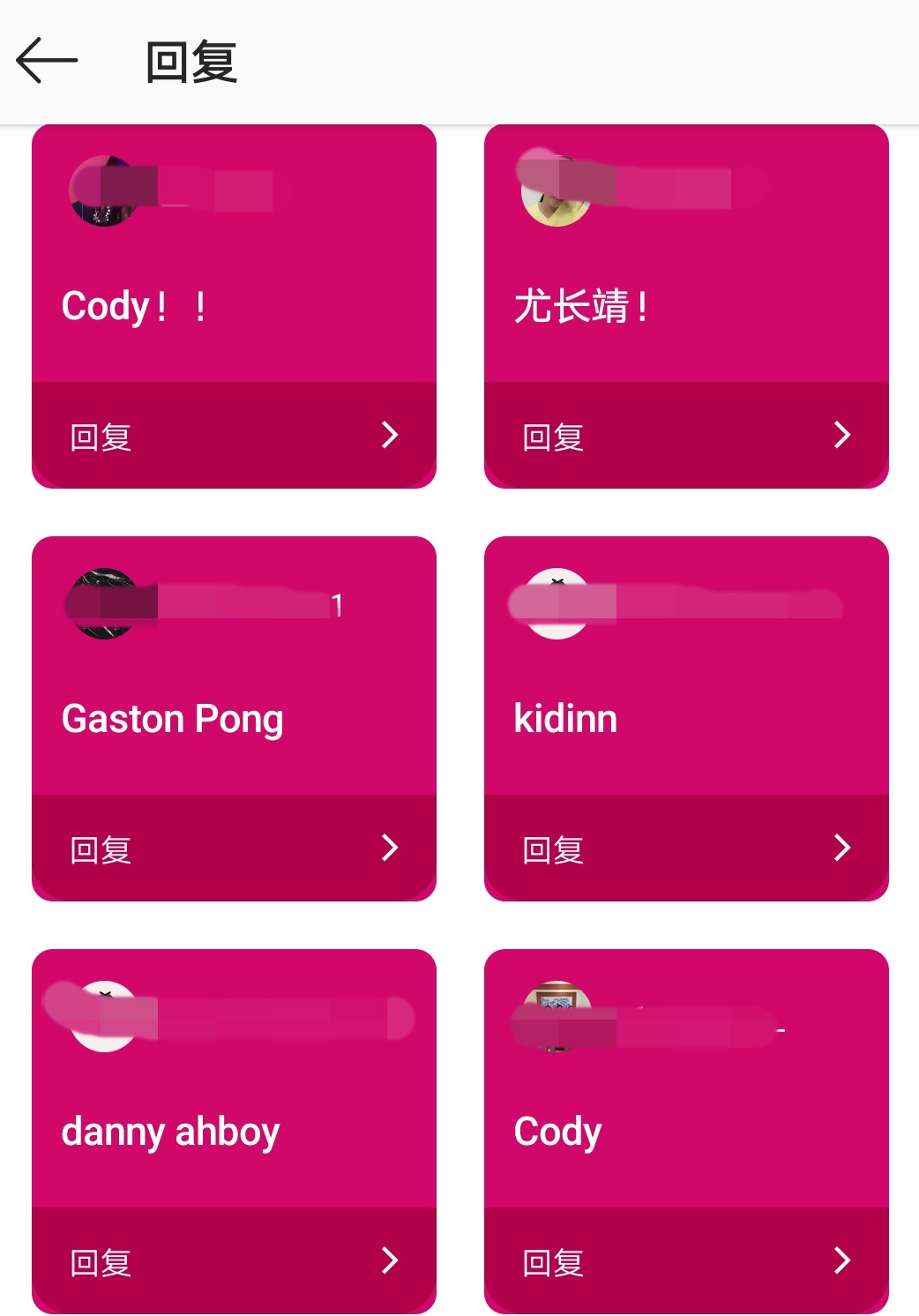The height and width of the screenshot is (1316, 919).
Task: Go back using the arrow icon
Action: pos(47,61)
